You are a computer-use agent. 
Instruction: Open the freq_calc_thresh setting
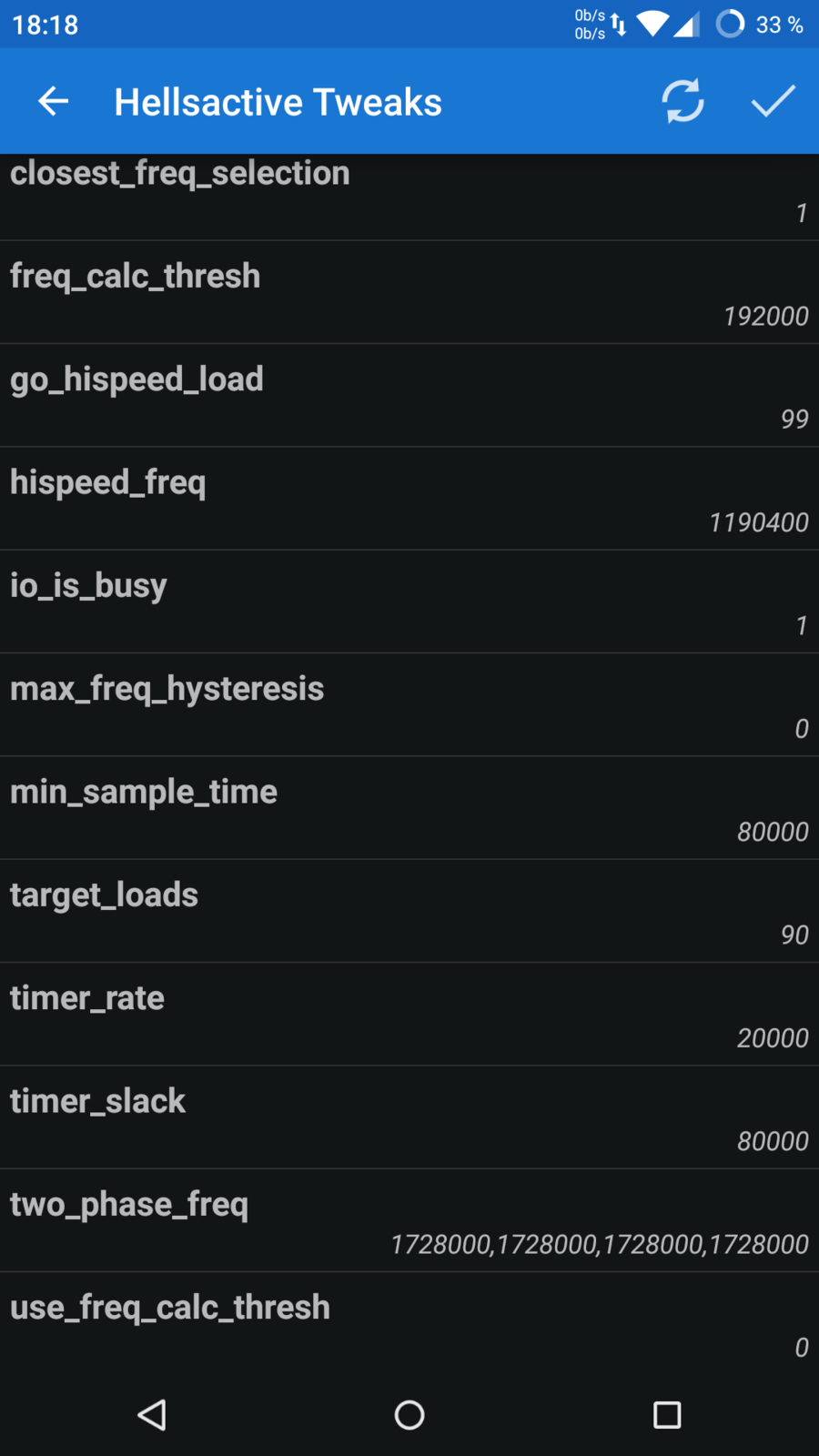click(x=409, y=293)
